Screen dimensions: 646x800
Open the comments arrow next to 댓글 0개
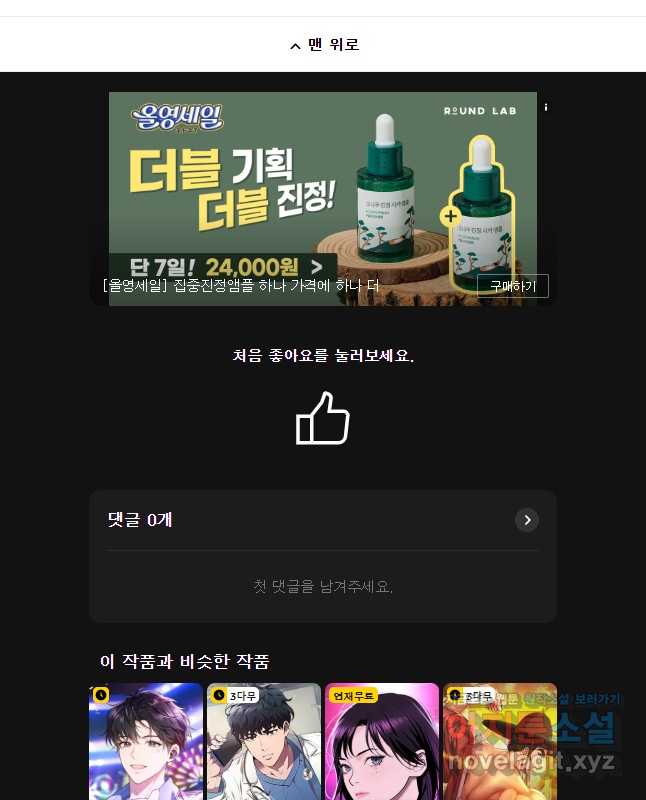click(527, 520)
